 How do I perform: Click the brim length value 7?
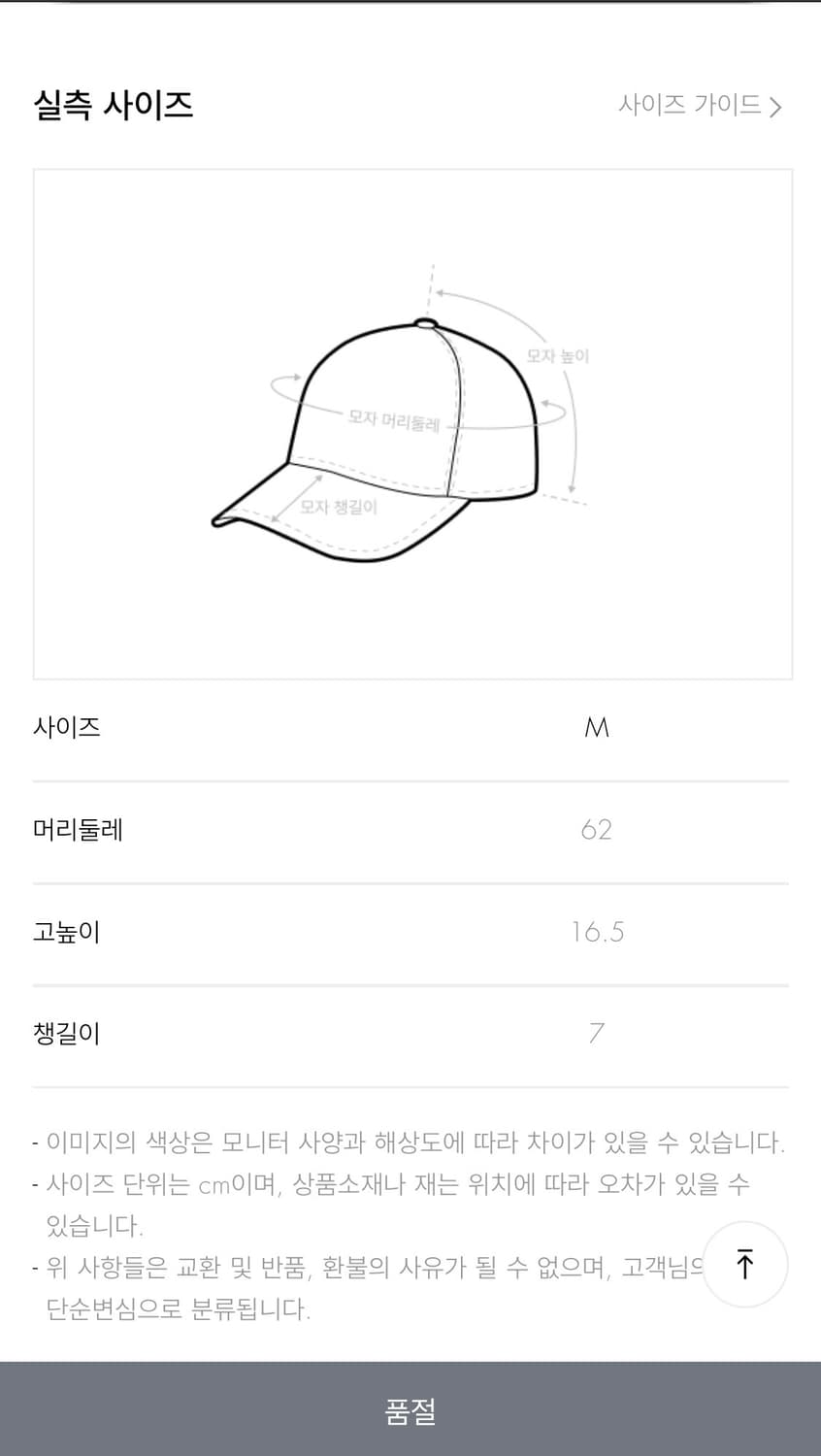click(596, 1034)
